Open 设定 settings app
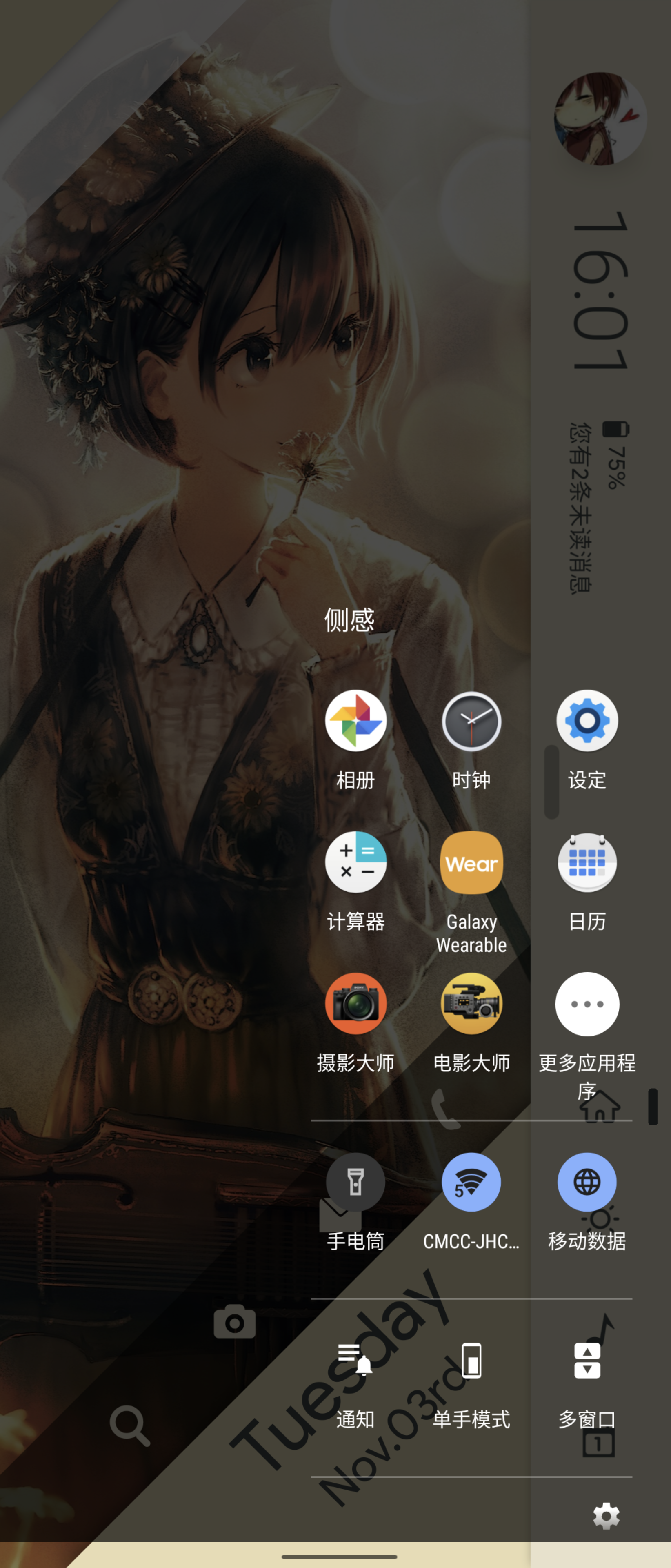The width and height of the screenshot is (671, 1568). coord(587,721)
